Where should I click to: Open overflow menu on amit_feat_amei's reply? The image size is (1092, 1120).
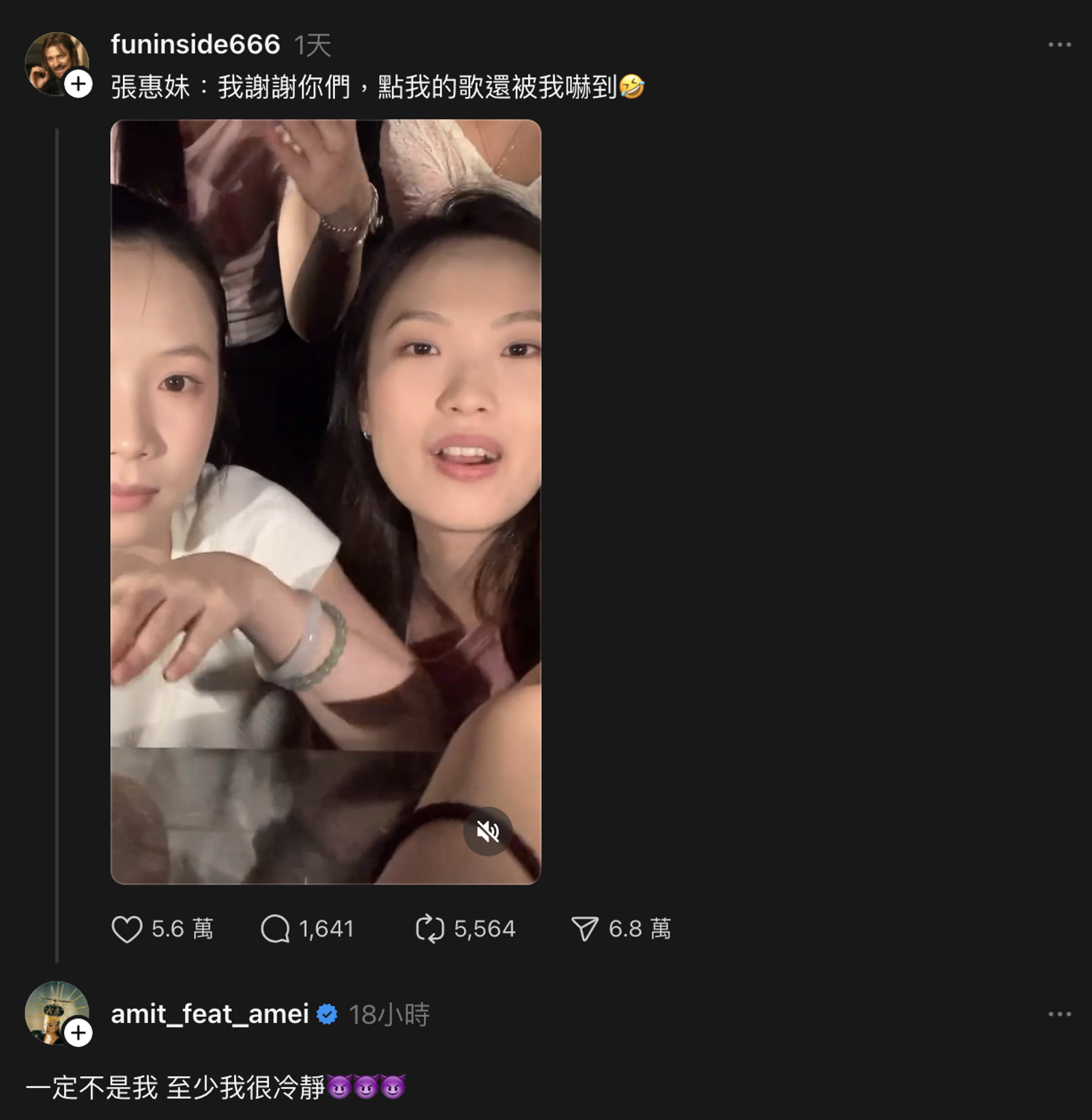pos(1059,1014)
